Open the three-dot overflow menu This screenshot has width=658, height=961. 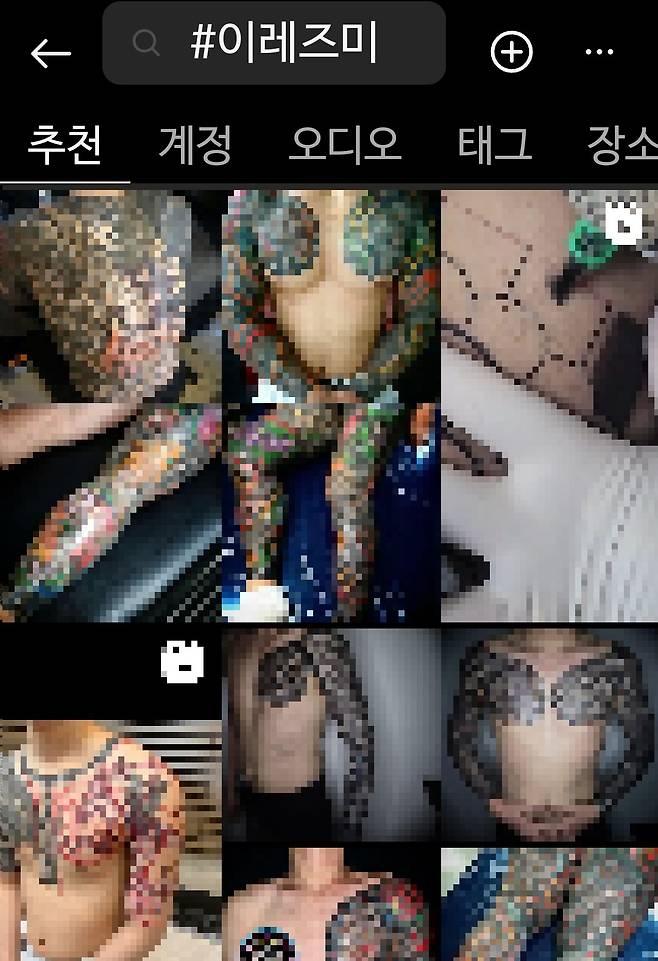[599, 52]
